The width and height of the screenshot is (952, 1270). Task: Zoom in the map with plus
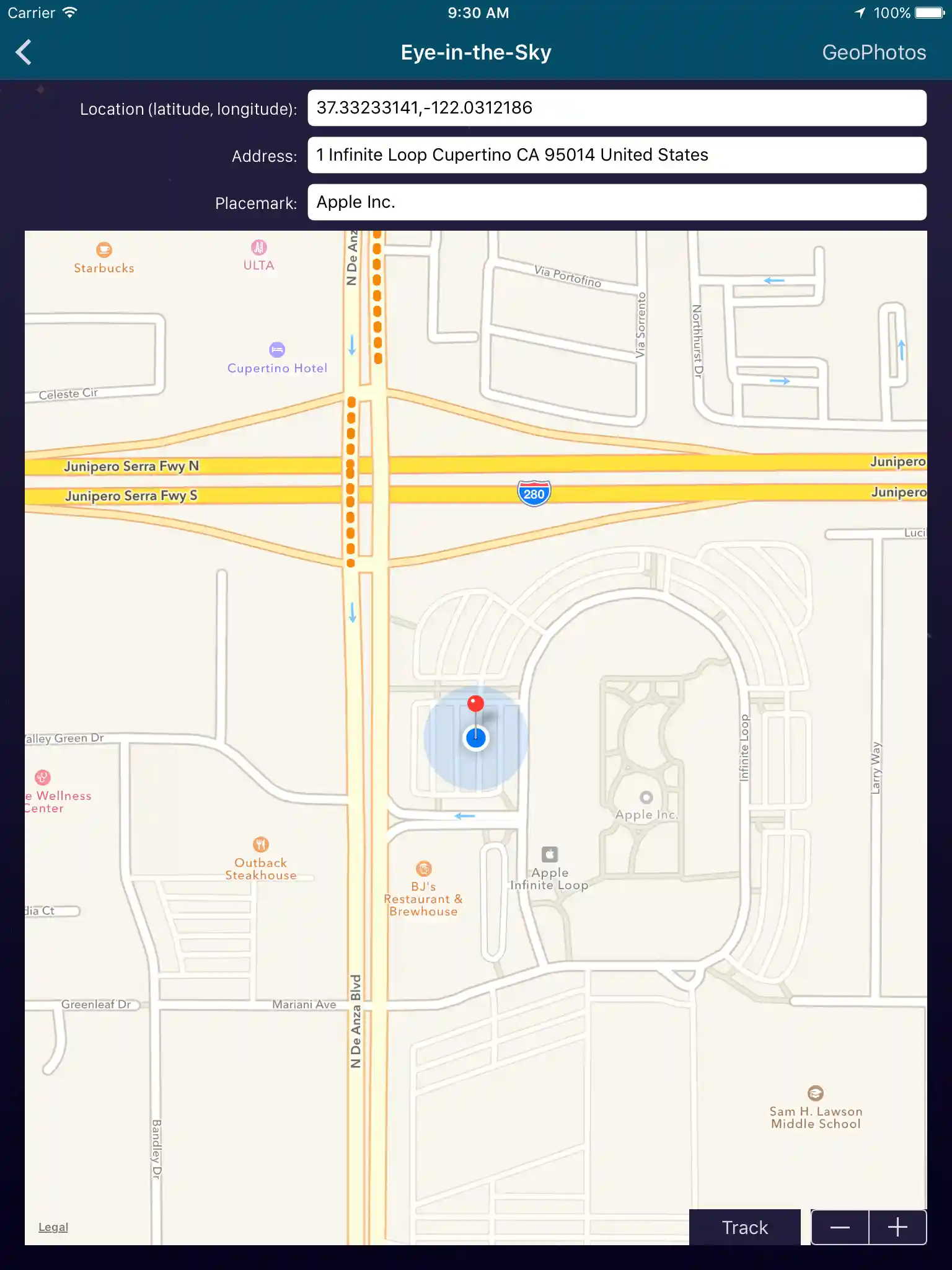[897, 1227]
